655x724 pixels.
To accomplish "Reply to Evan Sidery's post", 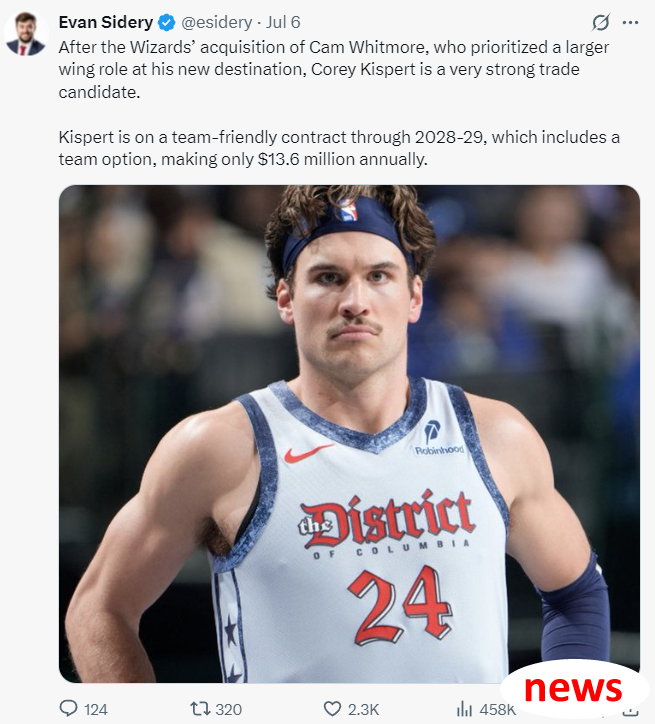I will (69, 708).
